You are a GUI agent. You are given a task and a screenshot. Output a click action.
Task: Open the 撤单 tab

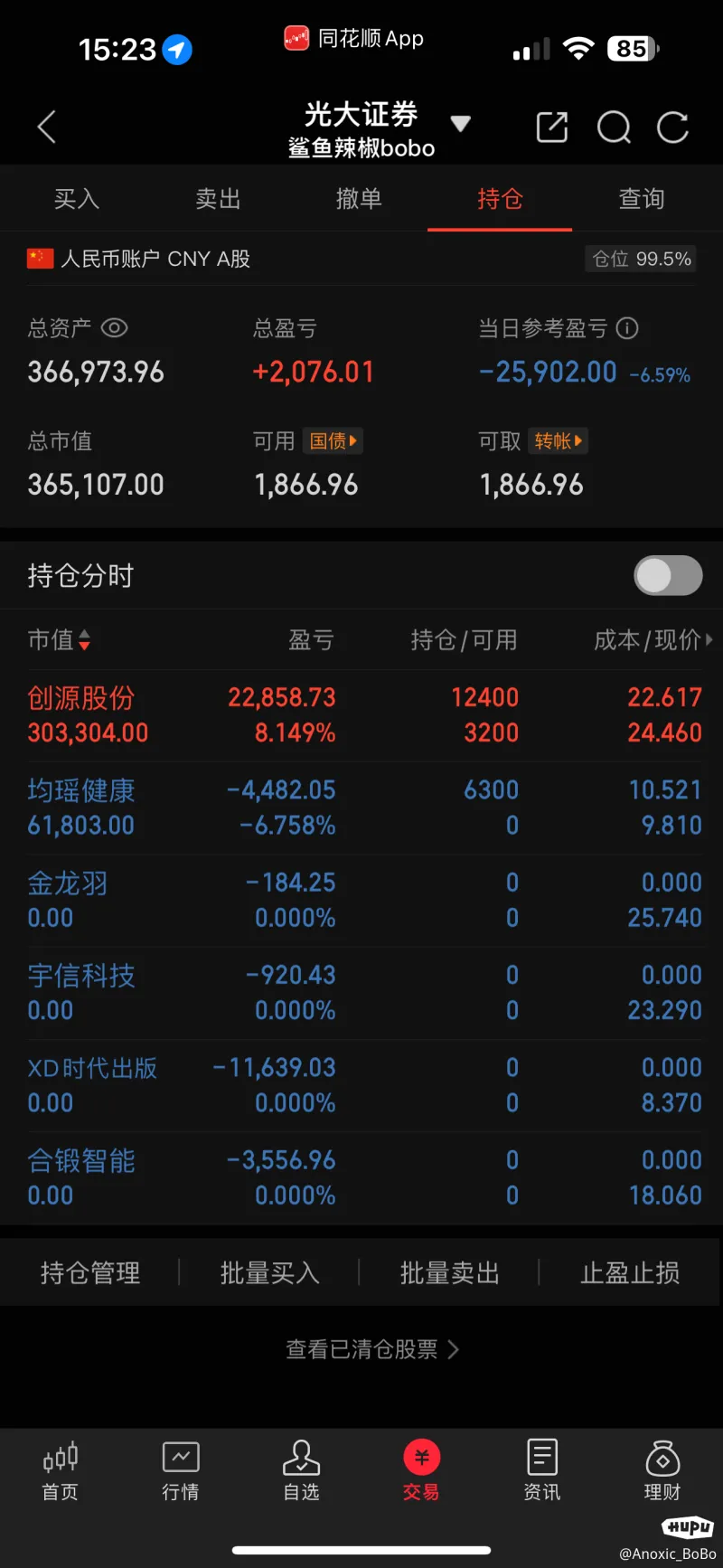(x=359, y=199)
